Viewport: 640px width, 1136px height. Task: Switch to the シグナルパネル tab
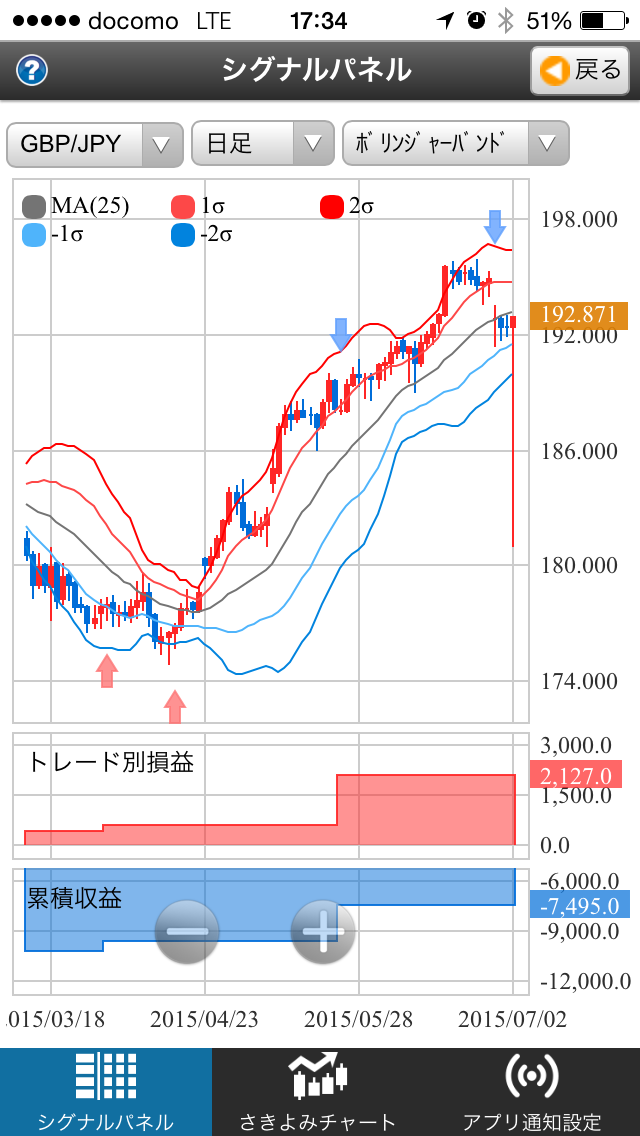(106, 1092)
